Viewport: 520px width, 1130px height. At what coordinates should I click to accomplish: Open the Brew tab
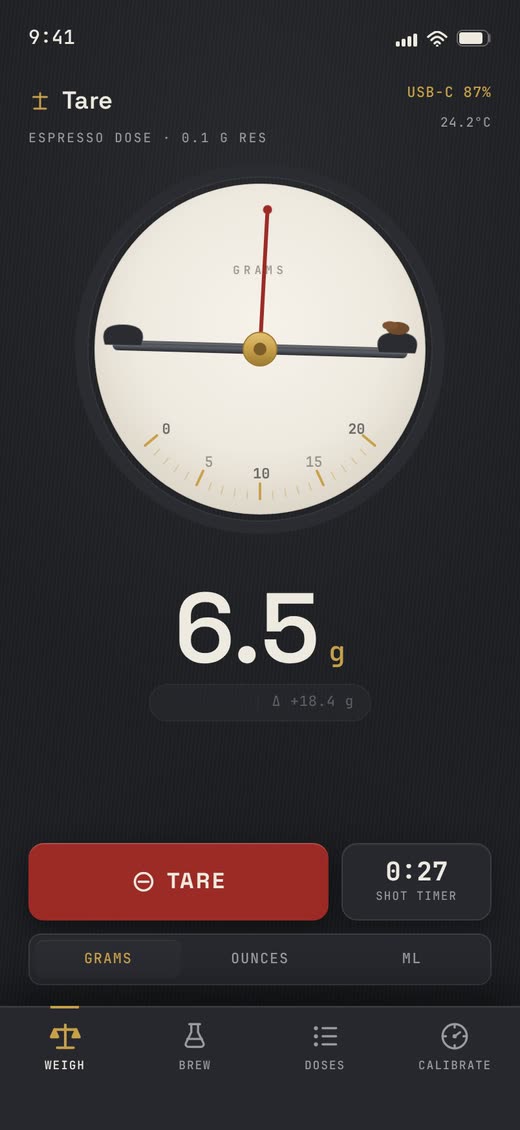[194, 1046]
